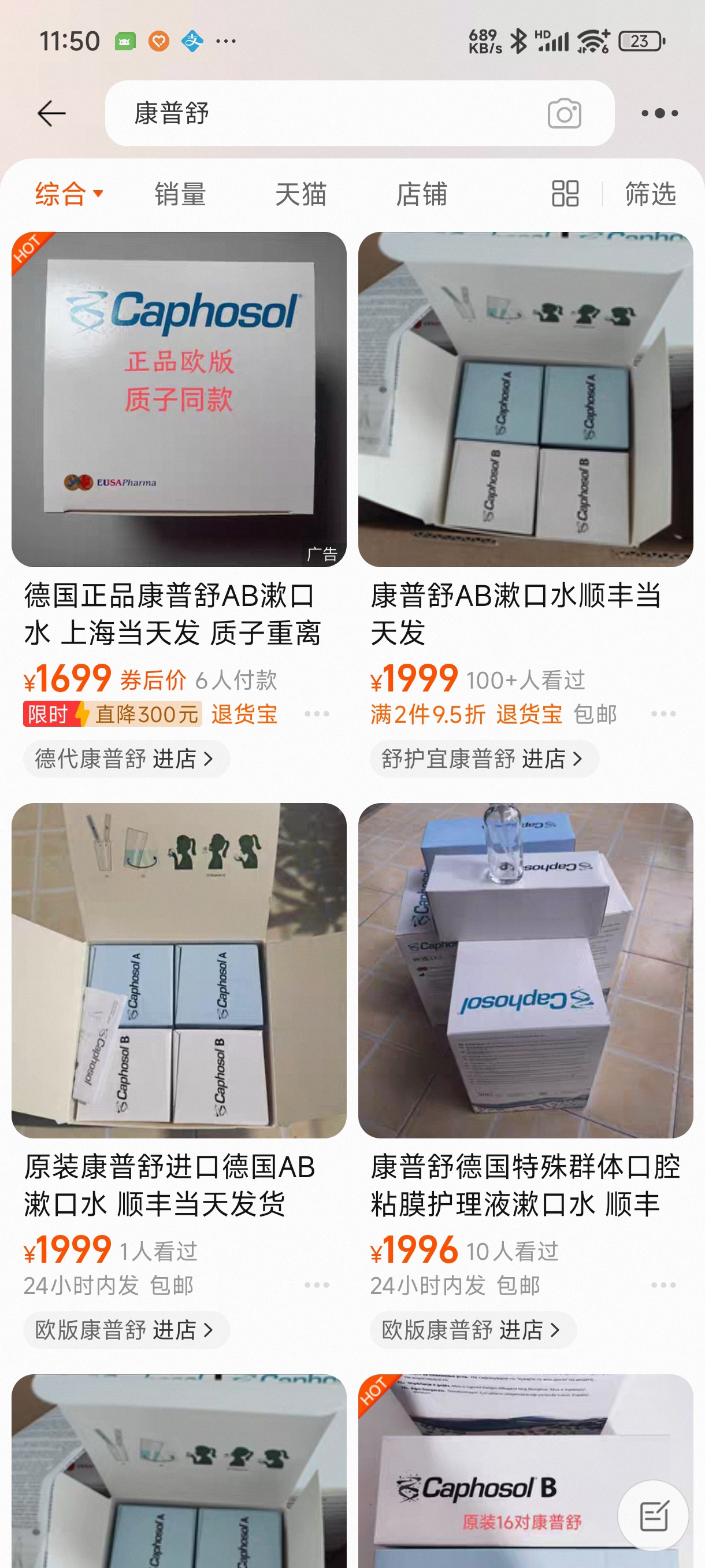Open the overflow menu at top right

tap(659, 113)
